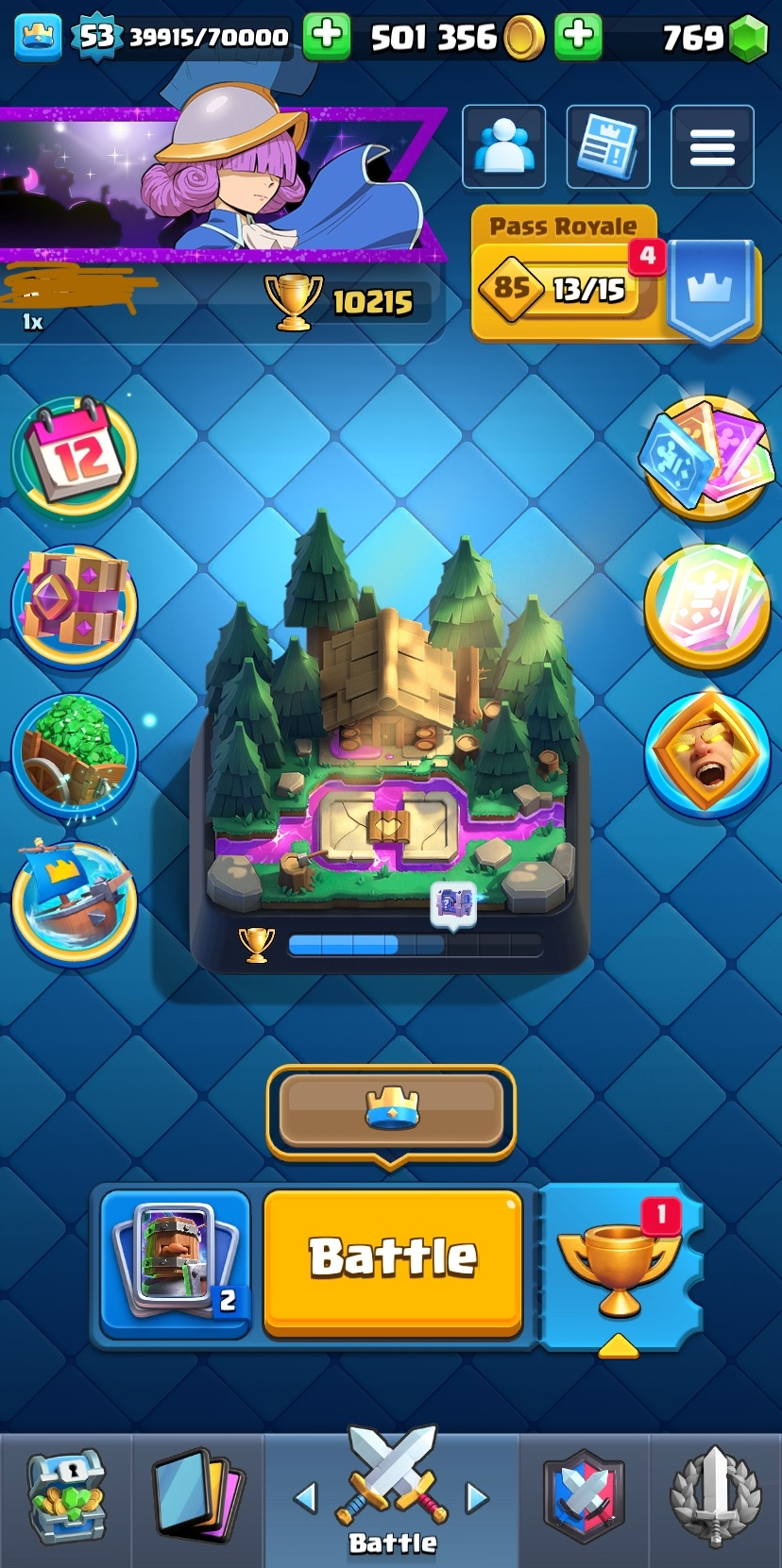The image size is (782, 1568).
Task: Add gold with the plus button
Action: (578, 37)
